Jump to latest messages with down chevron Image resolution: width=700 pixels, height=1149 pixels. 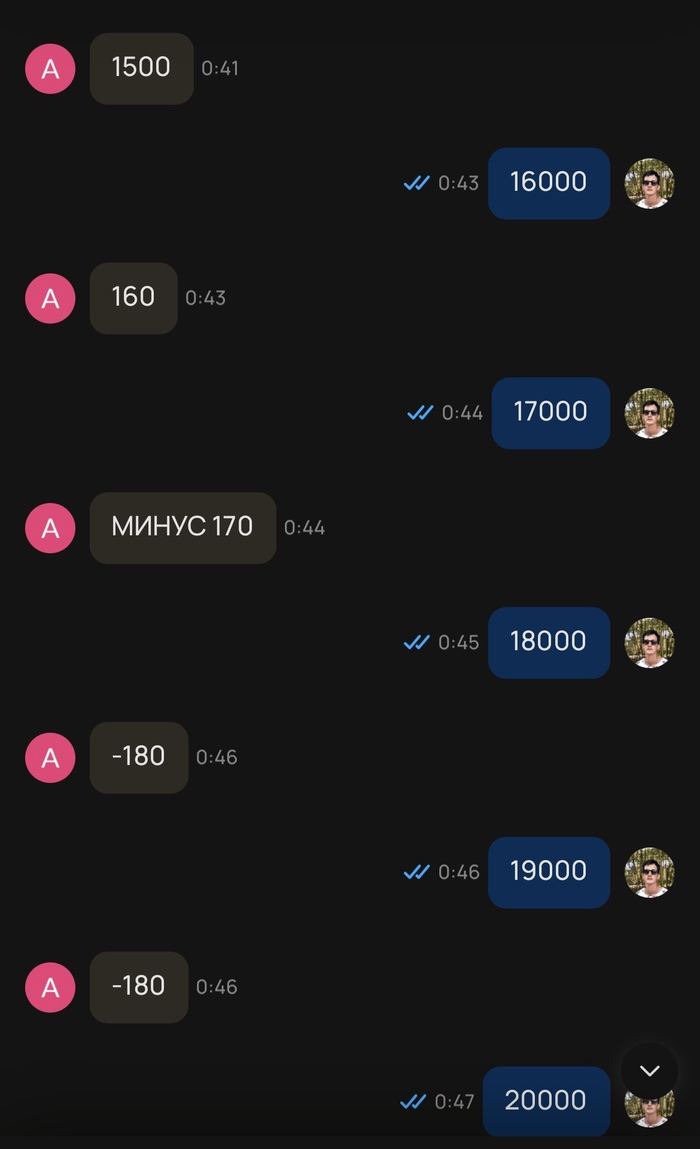[650, 1071]
